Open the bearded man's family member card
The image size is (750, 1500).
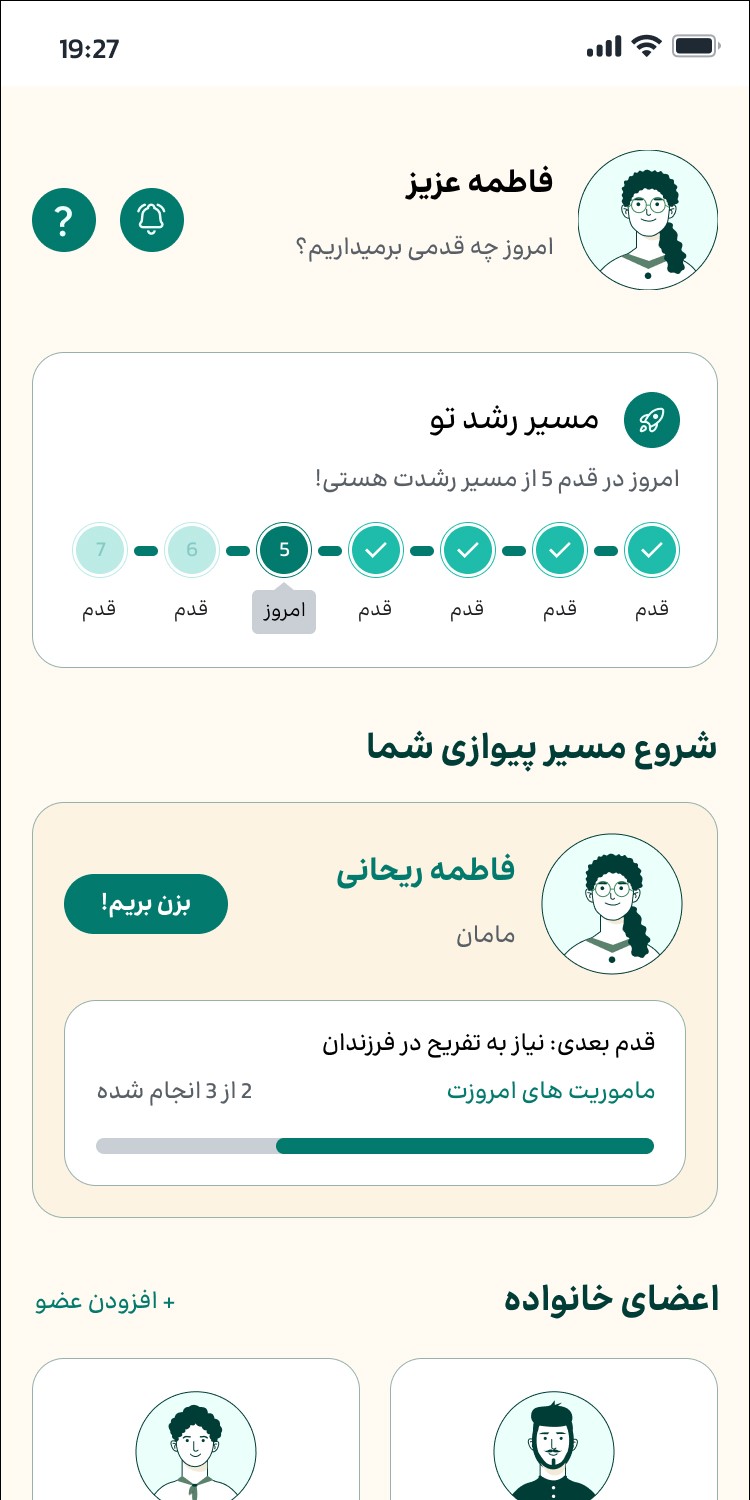[x=554, y=1429]
